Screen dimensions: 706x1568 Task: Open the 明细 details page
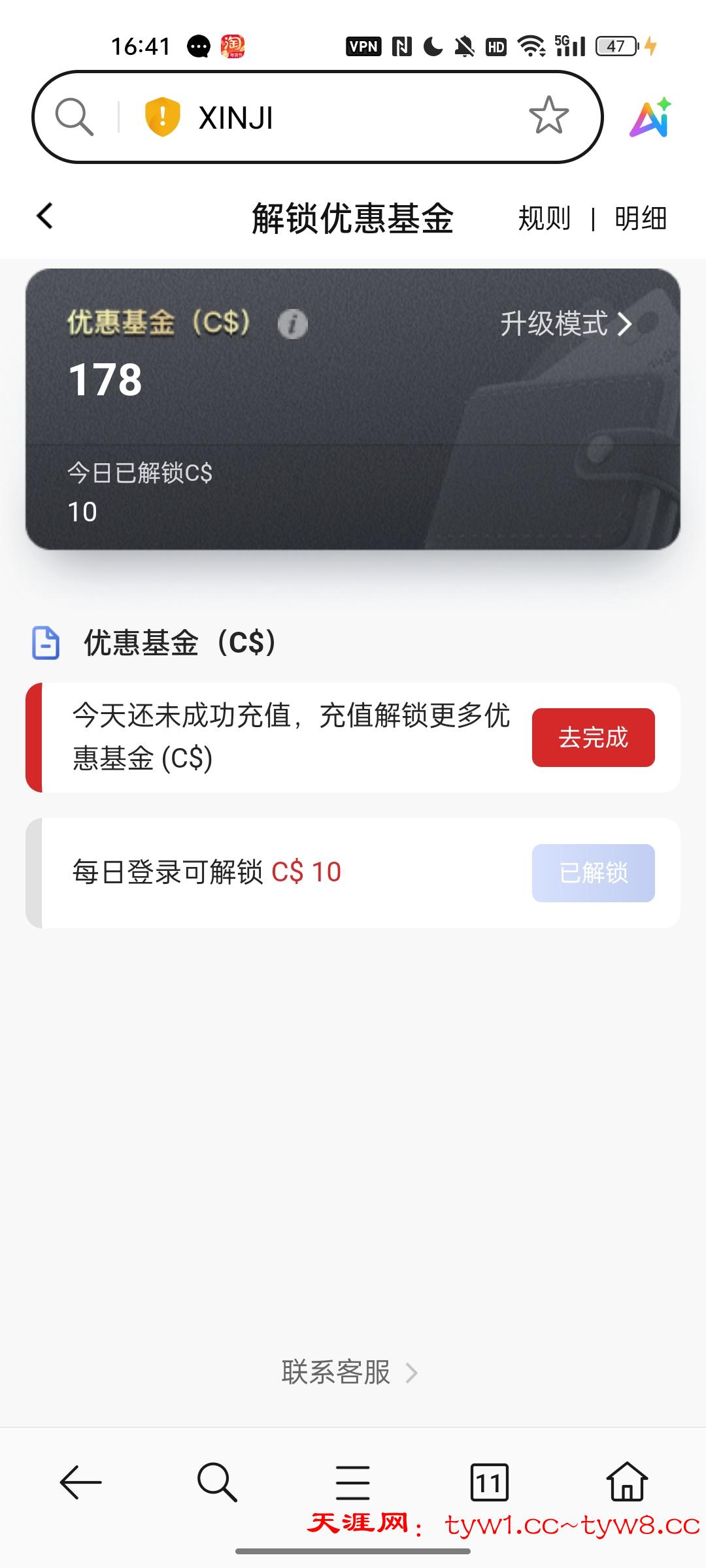click(640, 218)
